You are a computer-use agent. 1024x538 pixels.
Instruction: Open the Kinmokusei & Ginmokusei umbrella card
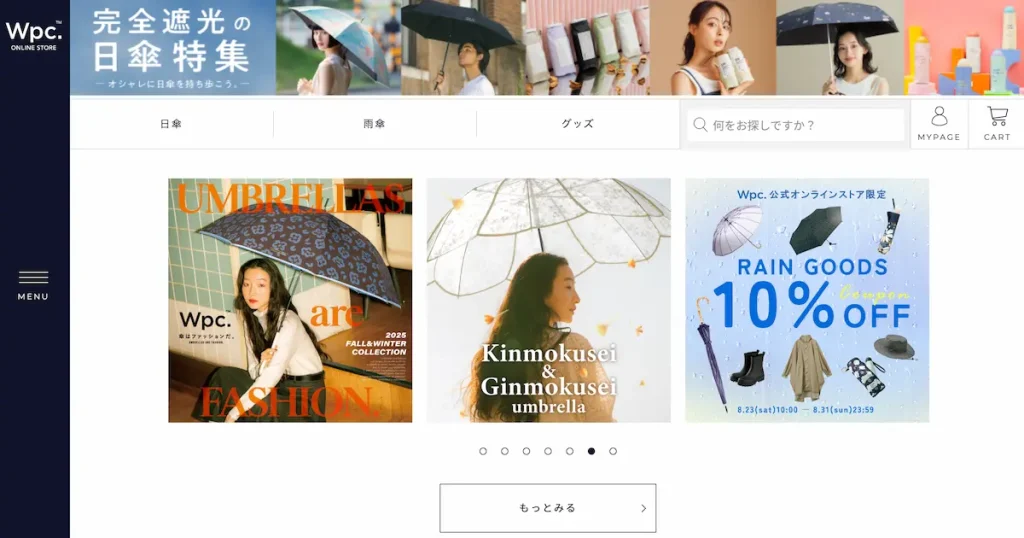click(548, 300)
